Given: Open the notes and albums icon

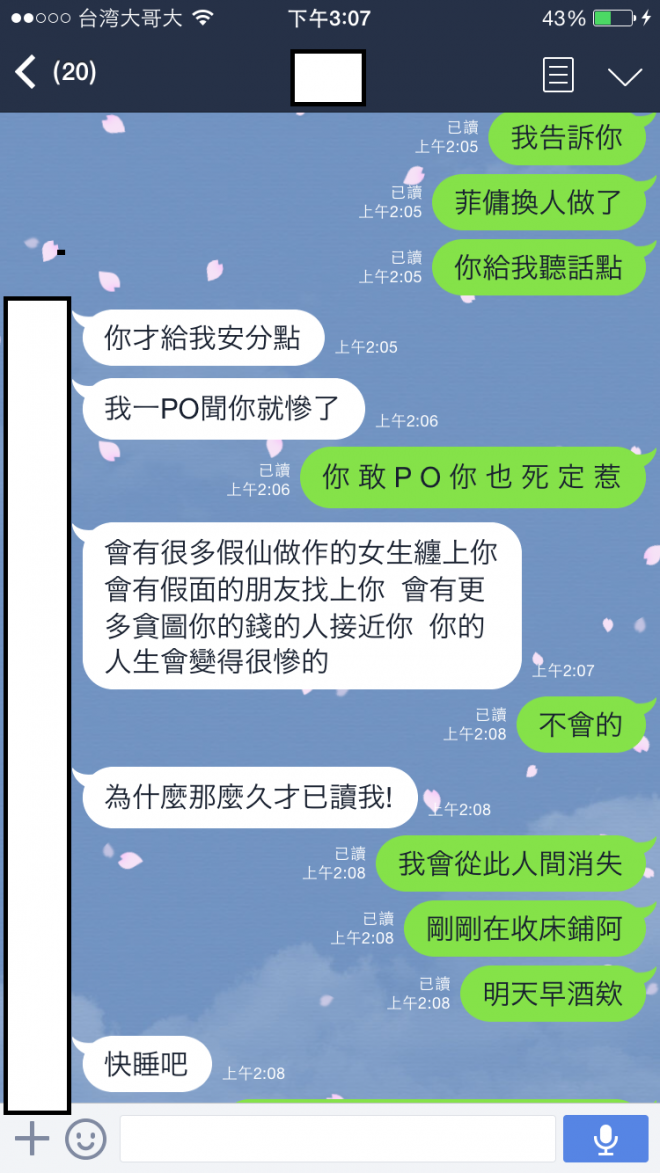Looking at the screenshot, I should (558, 75).
